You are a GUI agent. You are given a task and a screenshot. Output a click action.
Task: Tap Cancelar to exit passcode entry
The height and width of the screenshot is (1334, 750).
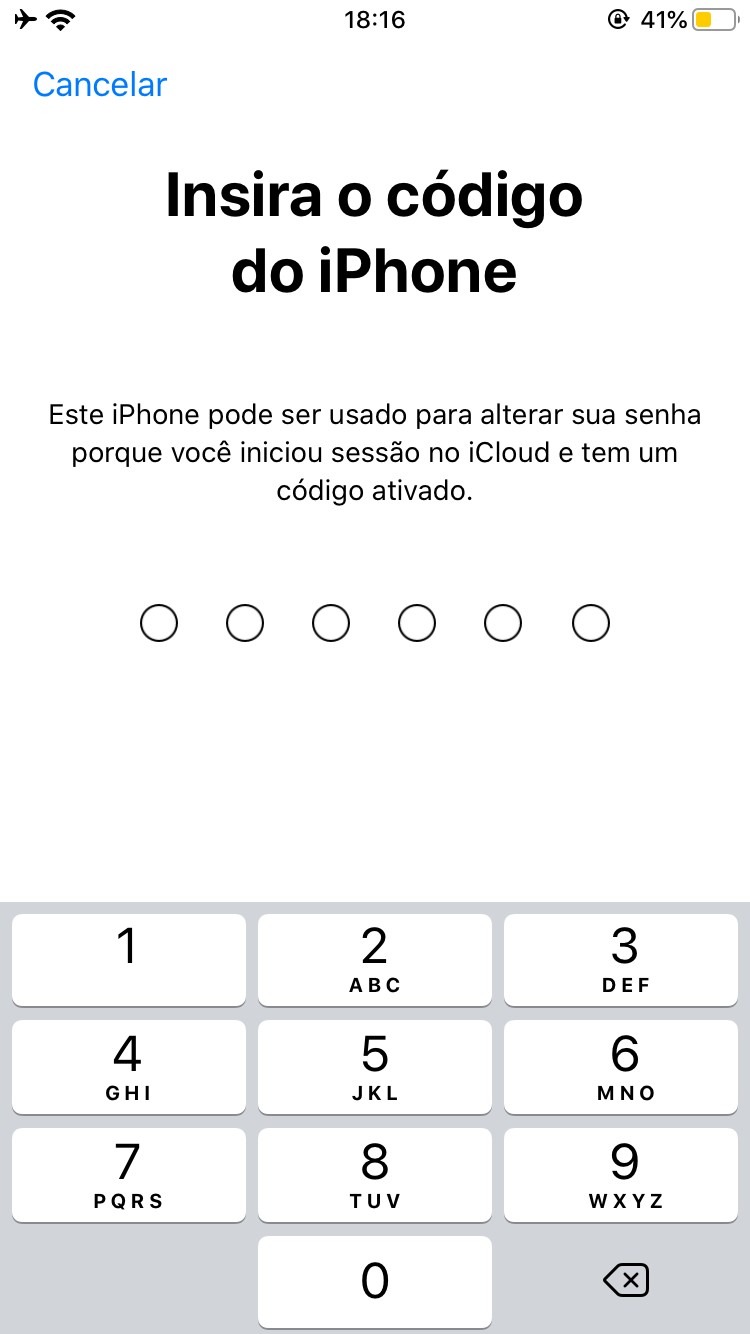100,85
